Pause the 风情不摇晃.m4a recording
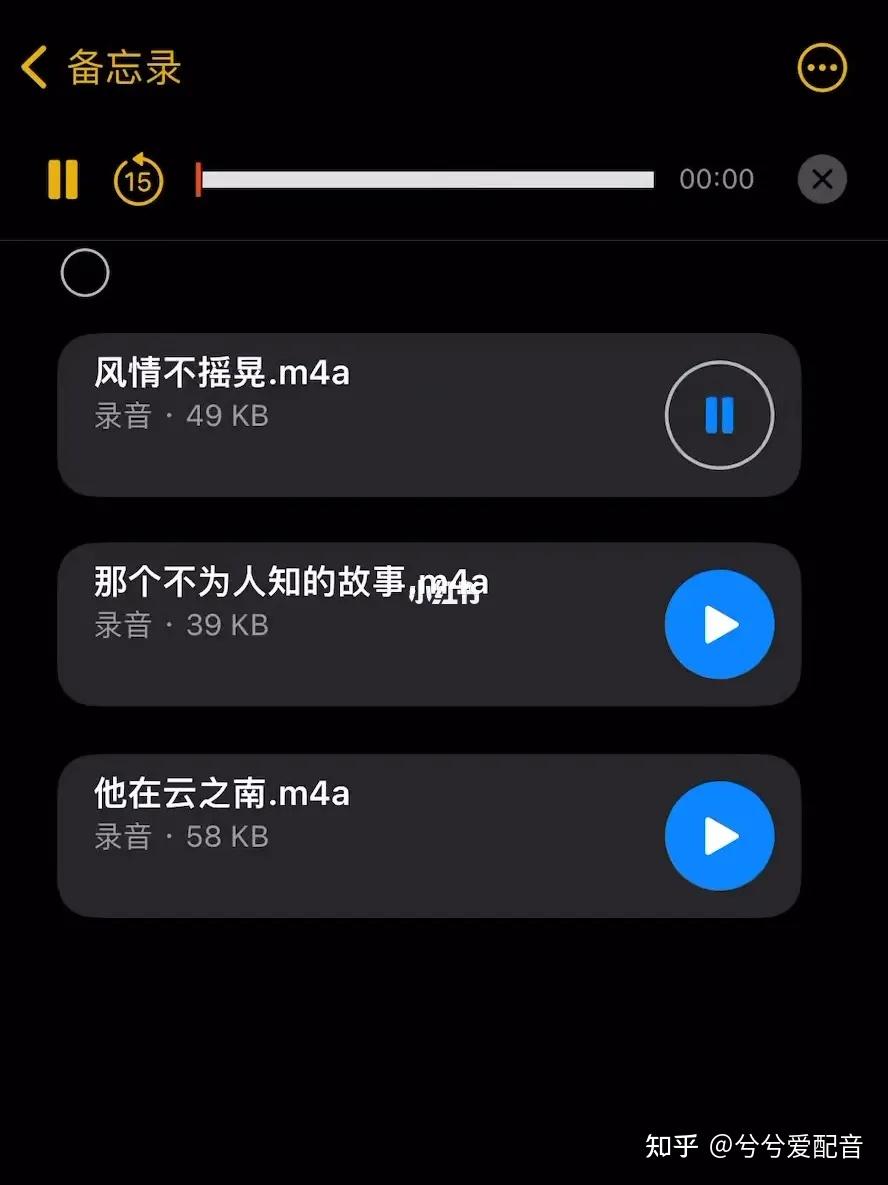The image size is (888, 1185). [x=719, y=415]
